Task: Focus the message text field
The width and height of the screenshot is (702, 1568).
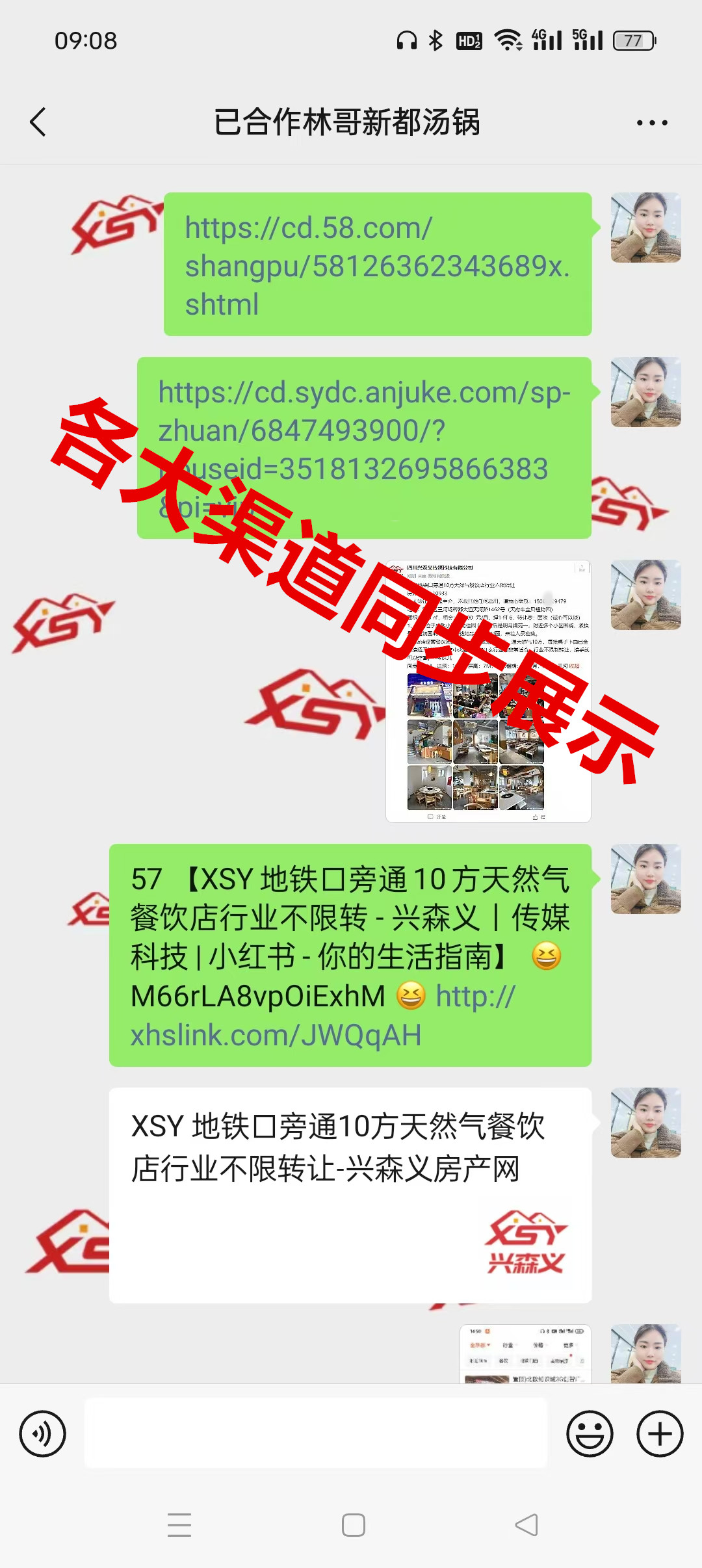Action: 316,1433
